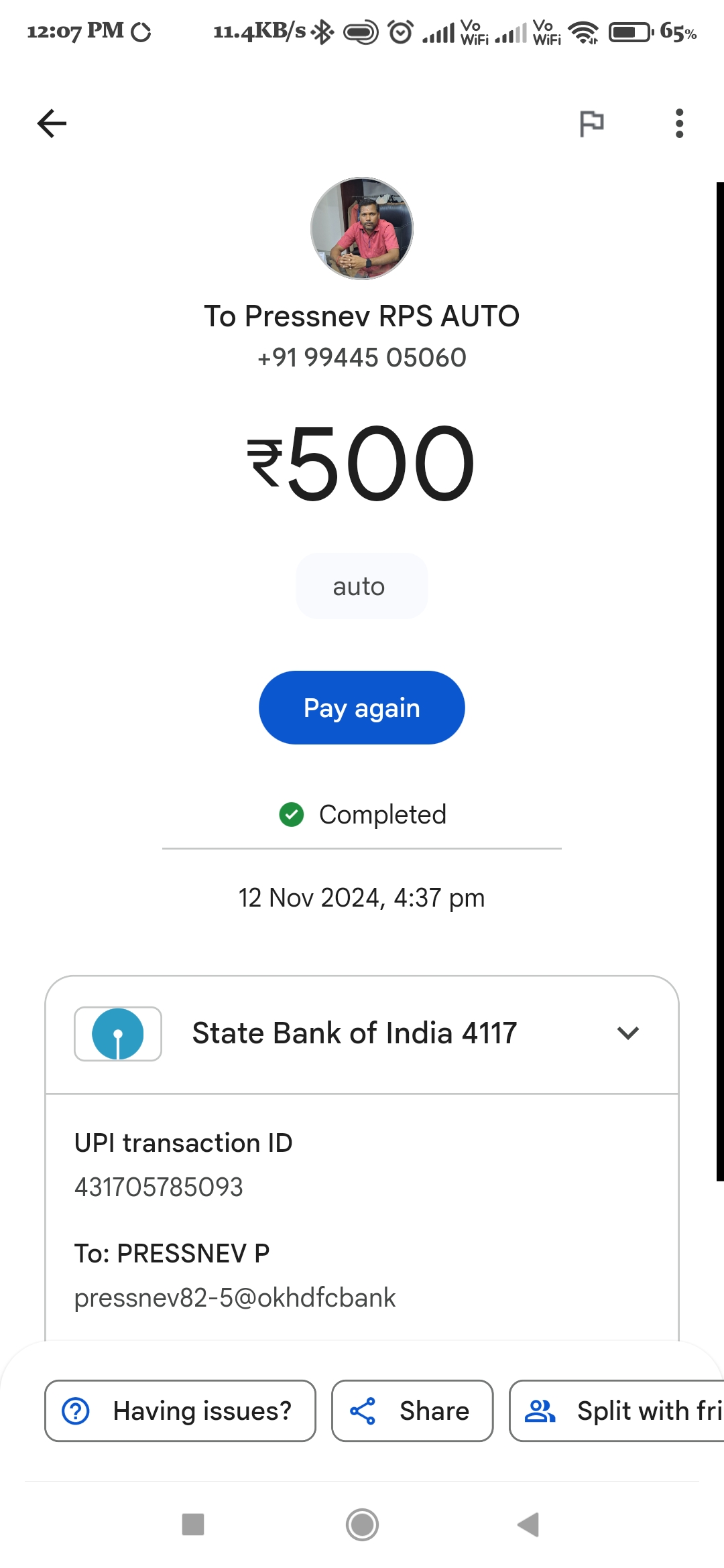The height and width of the screenshot is (1568, 724).
Task: Go back using the top-left arrow
Action: coord(52,123)
